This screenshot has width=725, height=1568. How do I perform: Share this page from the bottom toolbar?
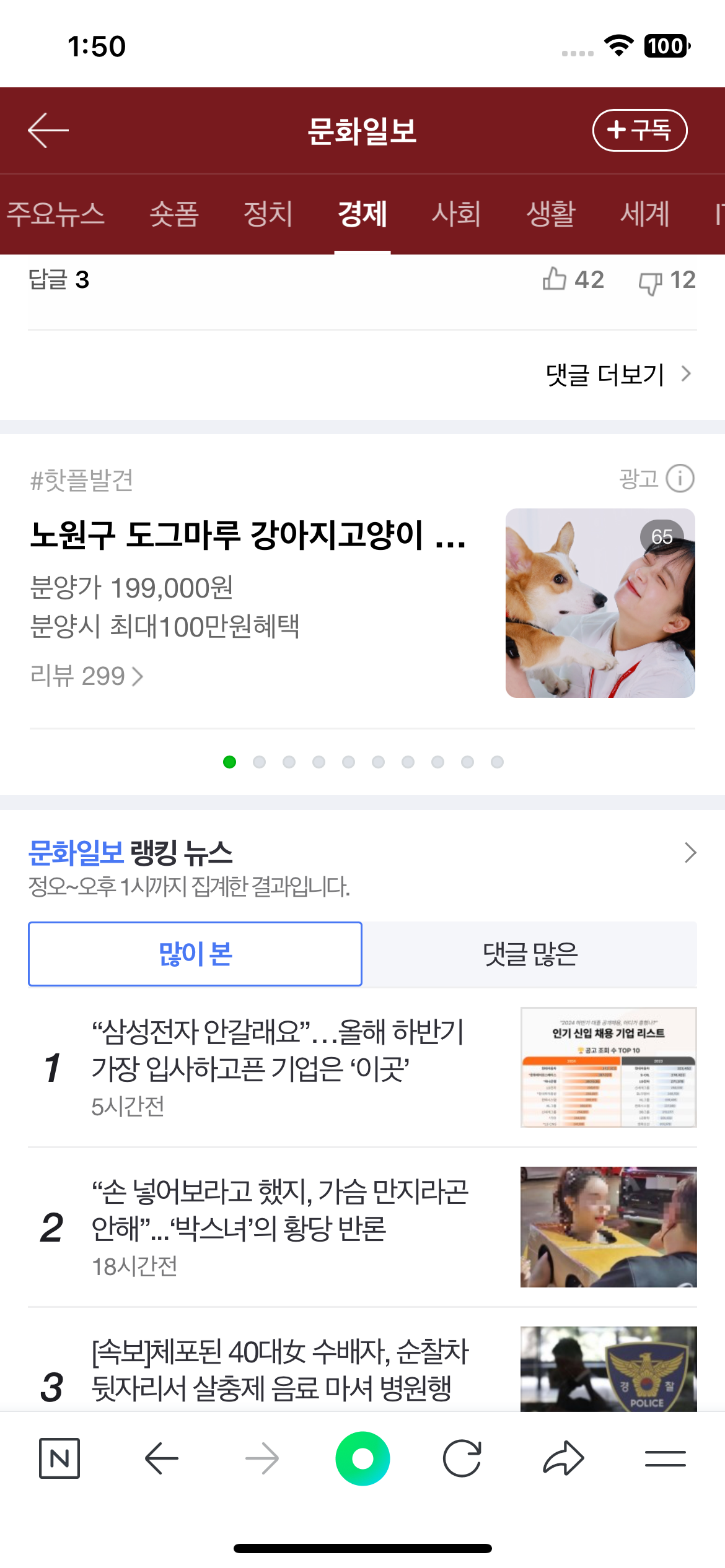pyautogui.click(x=563, y=1458)
